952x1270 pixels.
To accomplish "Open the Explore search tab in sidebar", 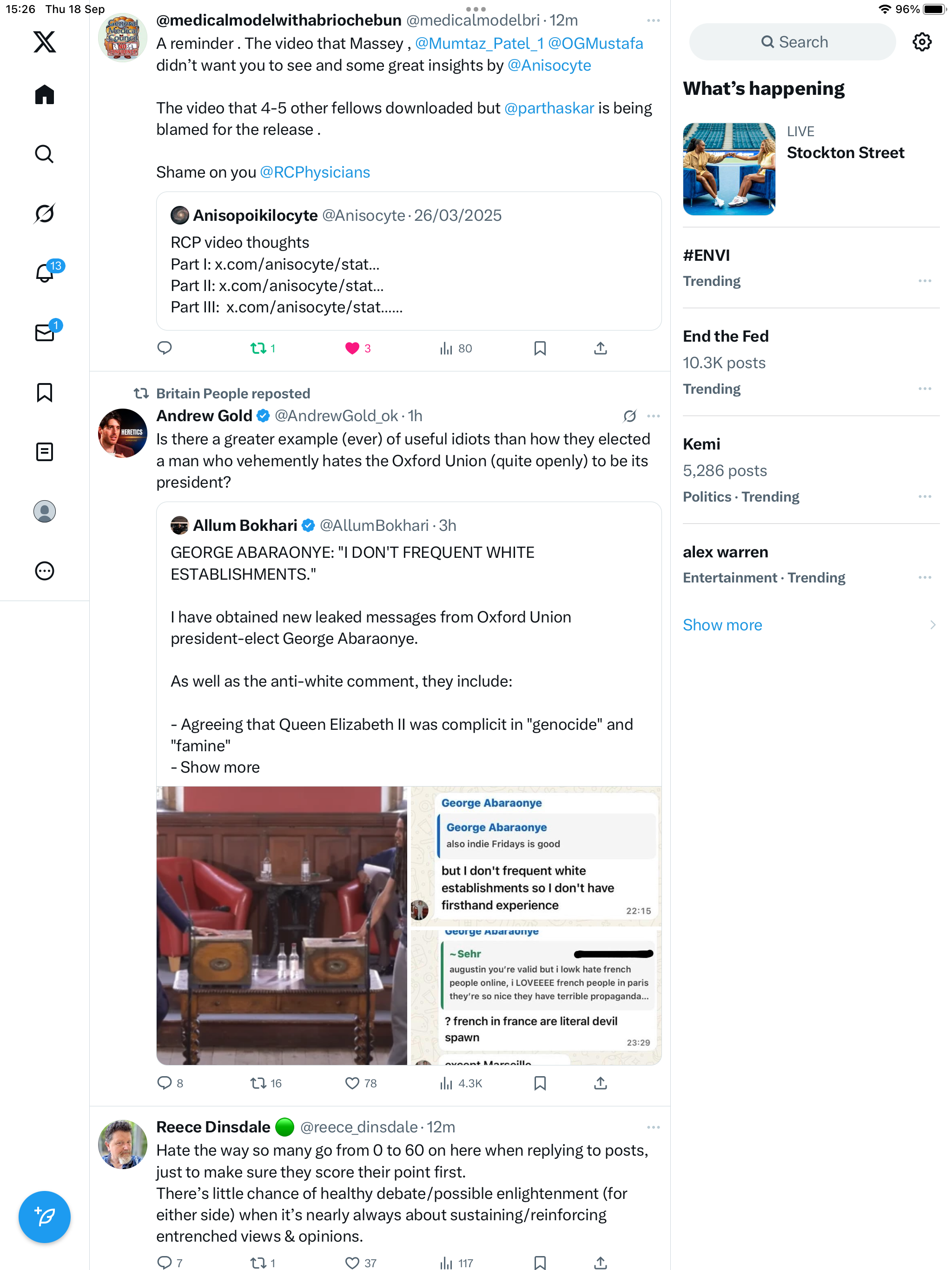I will (44, 154).
